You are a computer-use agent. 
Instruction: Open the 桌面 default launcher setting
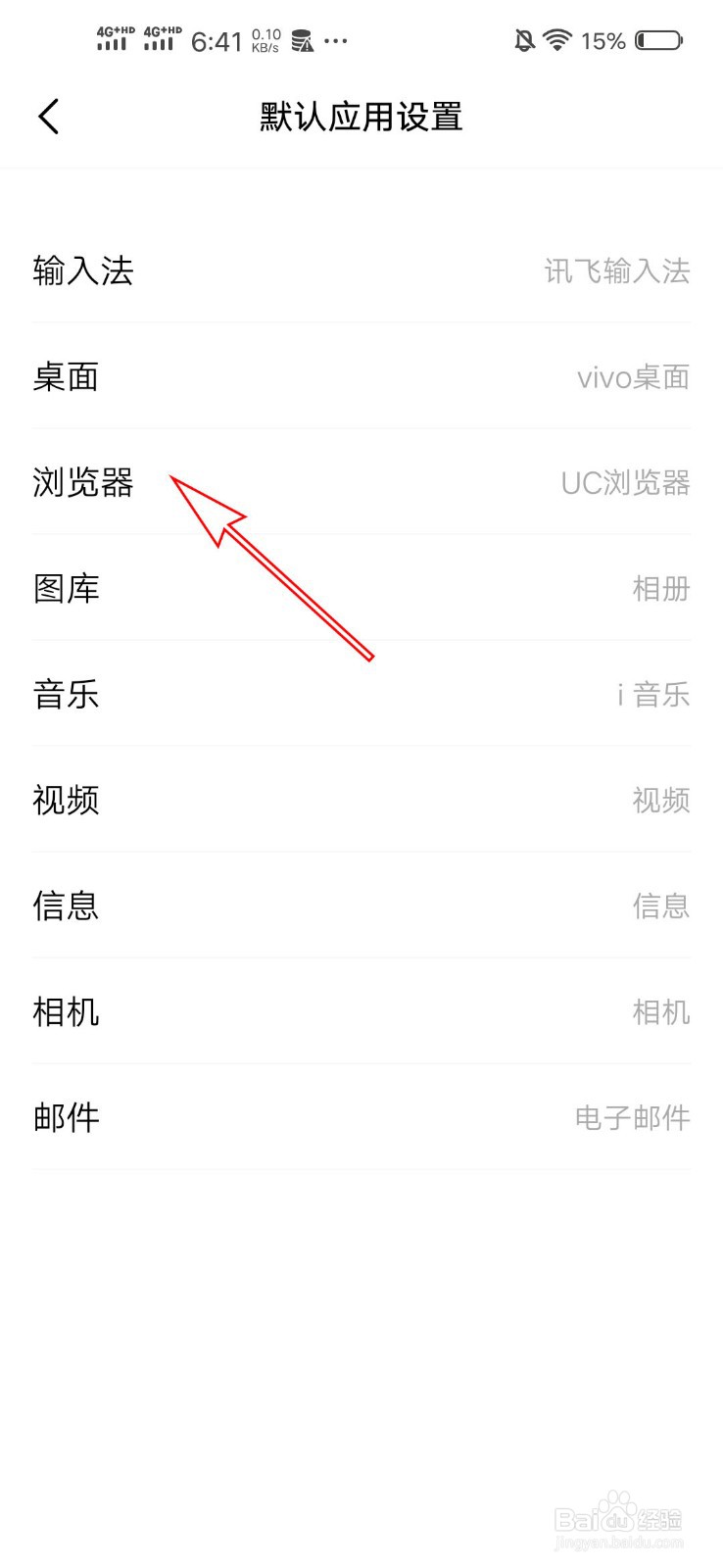click(361, 376)
